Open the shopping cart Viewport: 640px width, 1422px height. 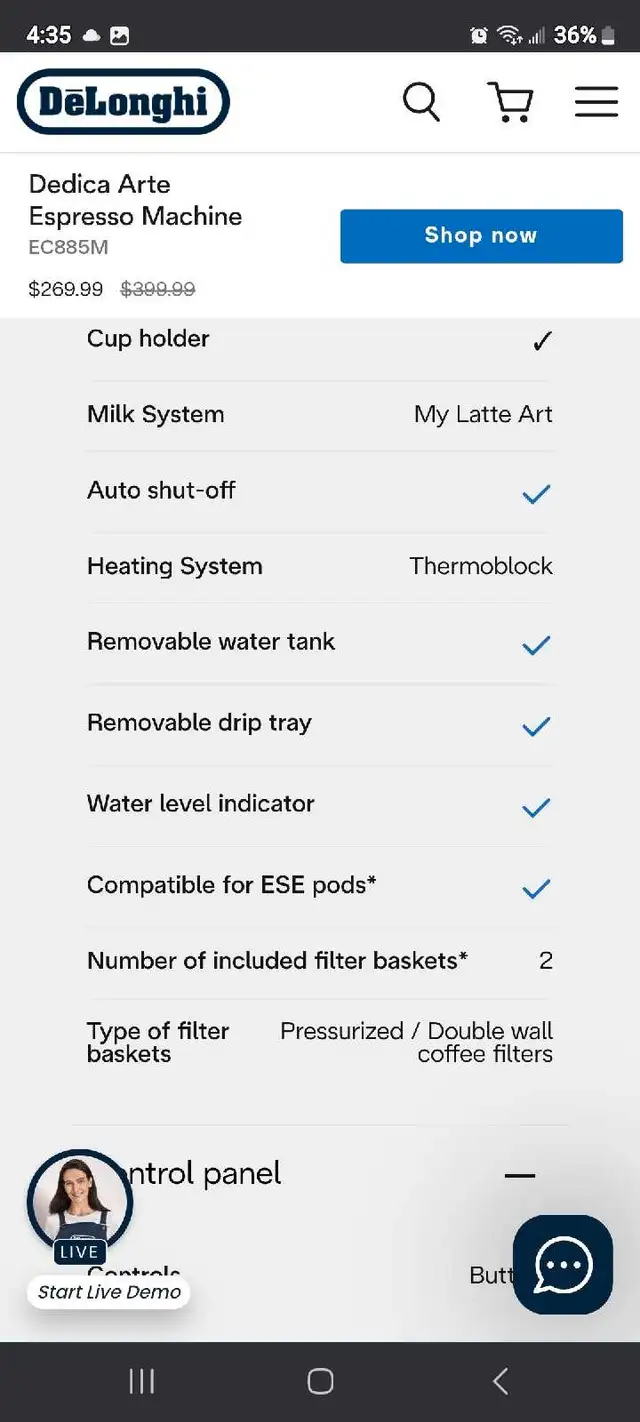[x=510, y=102]
